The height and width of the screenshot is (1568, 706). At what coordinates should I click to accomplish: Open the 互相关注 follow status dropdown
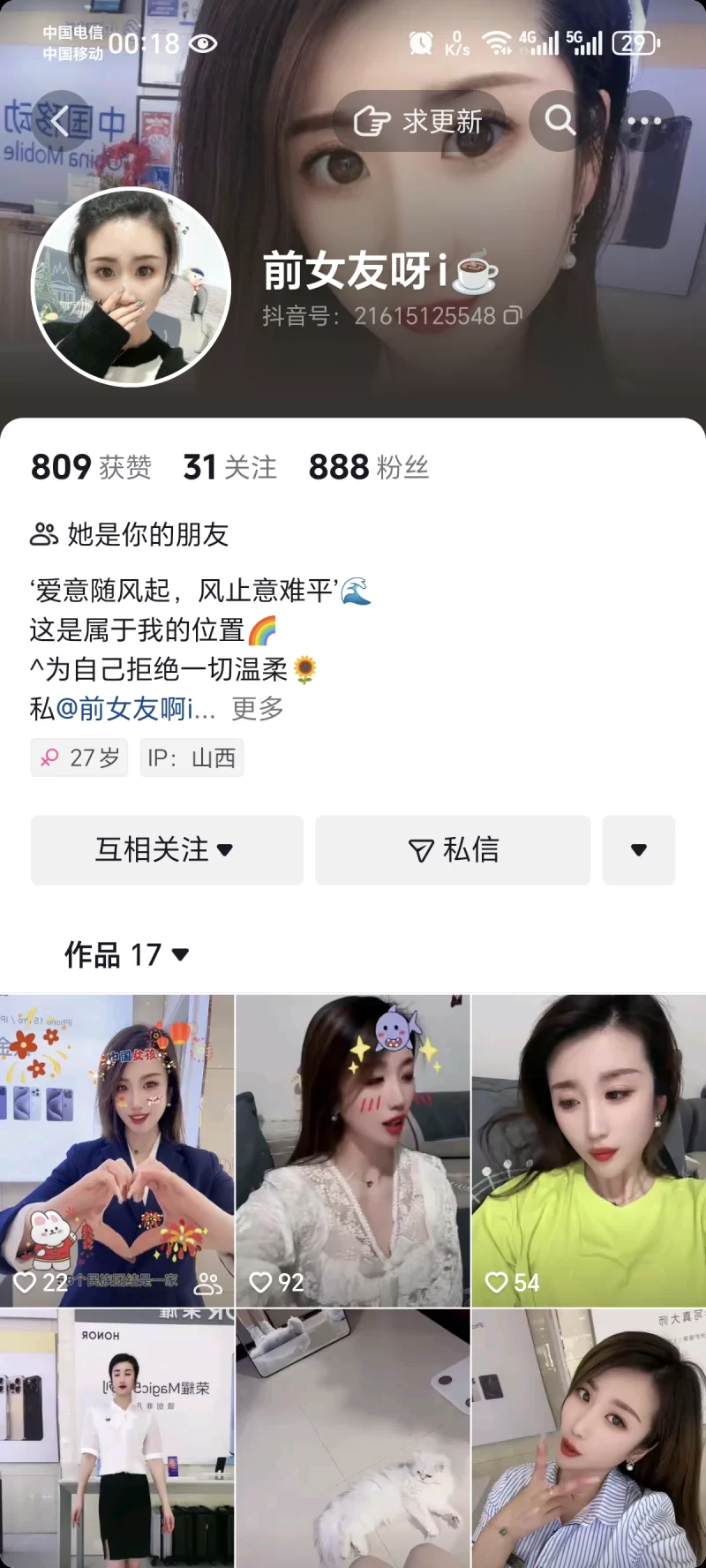[167, 850]
